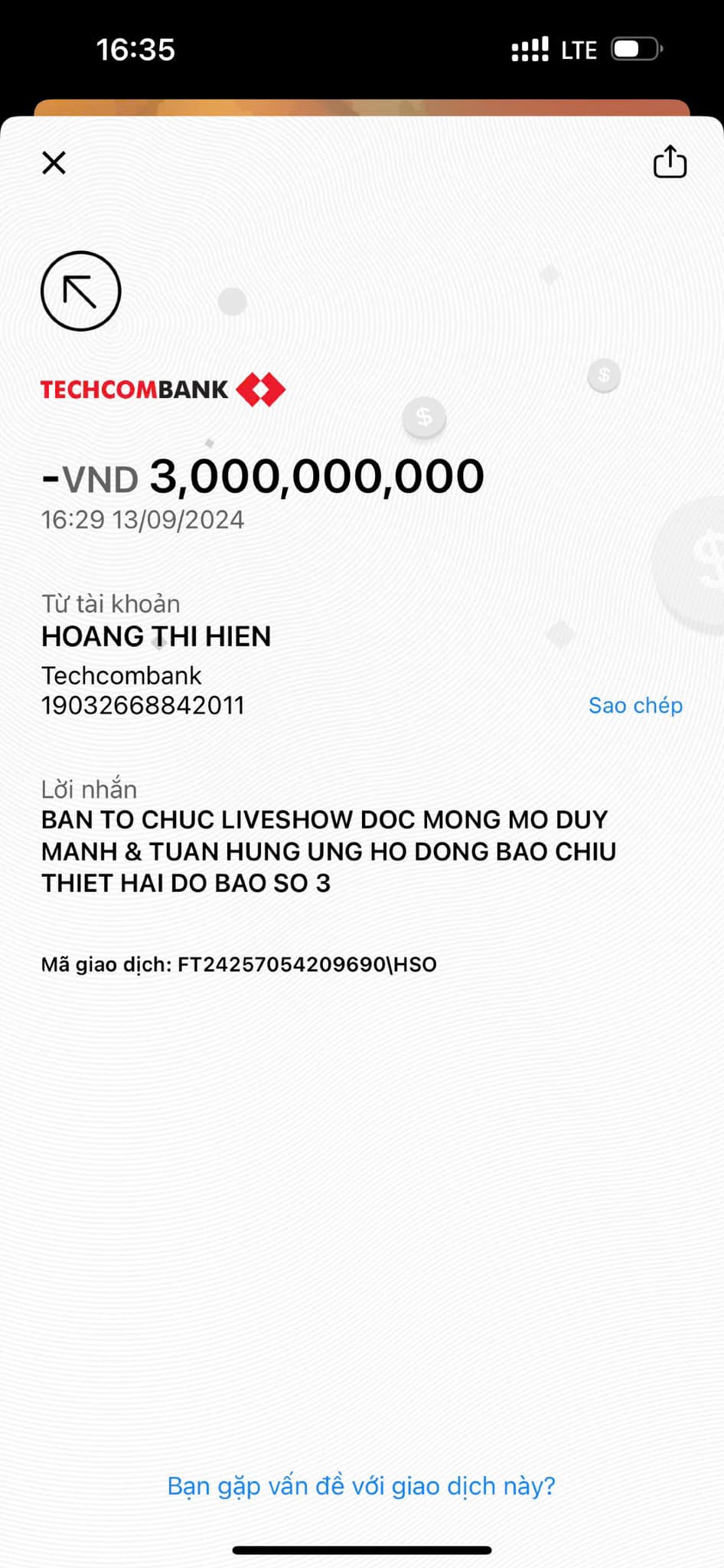The width and height of the screenshot is (724, 1568).
Task: Tap the LTE network indicator
Action: [x=580, y=49]
